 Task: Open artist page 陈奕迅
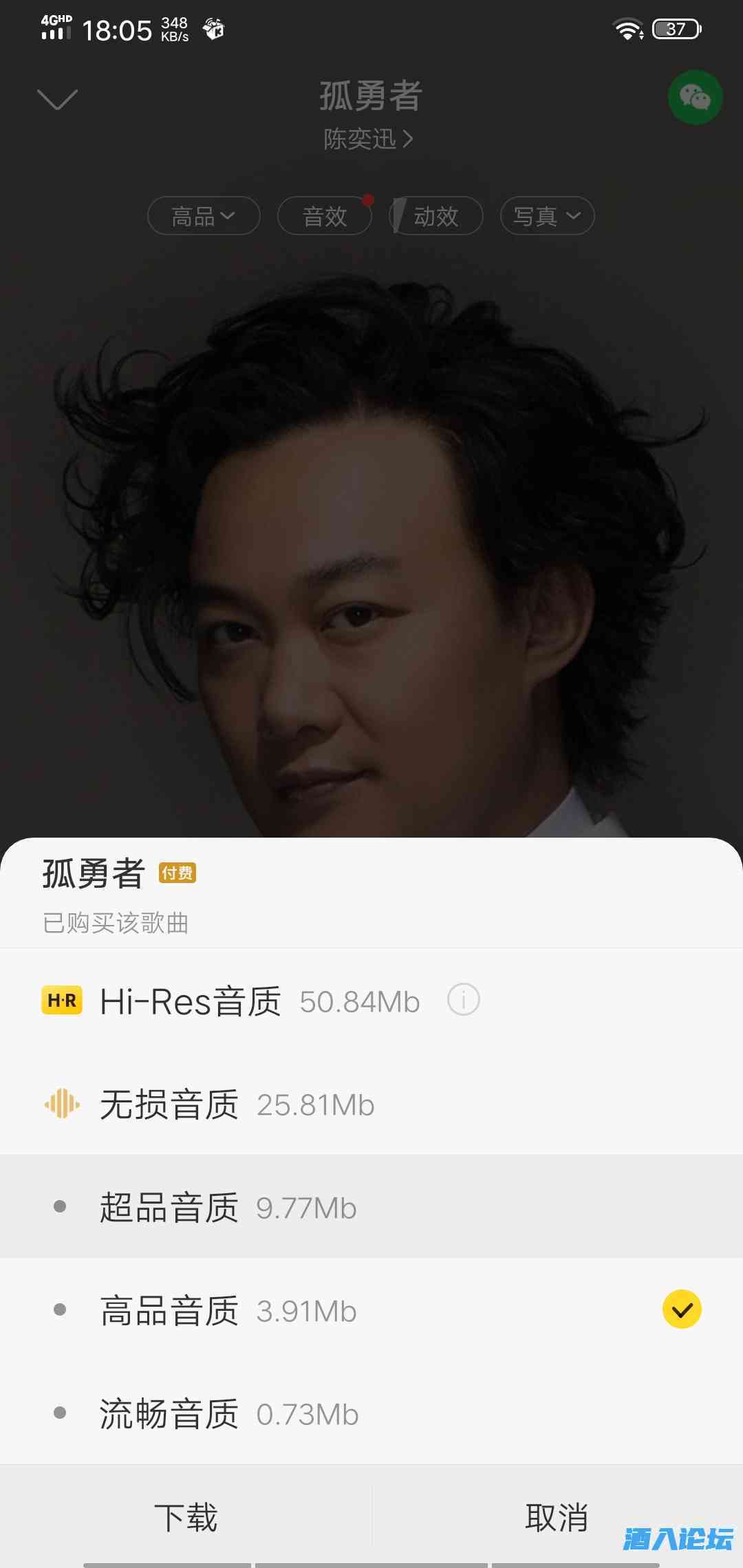(369, 140)
